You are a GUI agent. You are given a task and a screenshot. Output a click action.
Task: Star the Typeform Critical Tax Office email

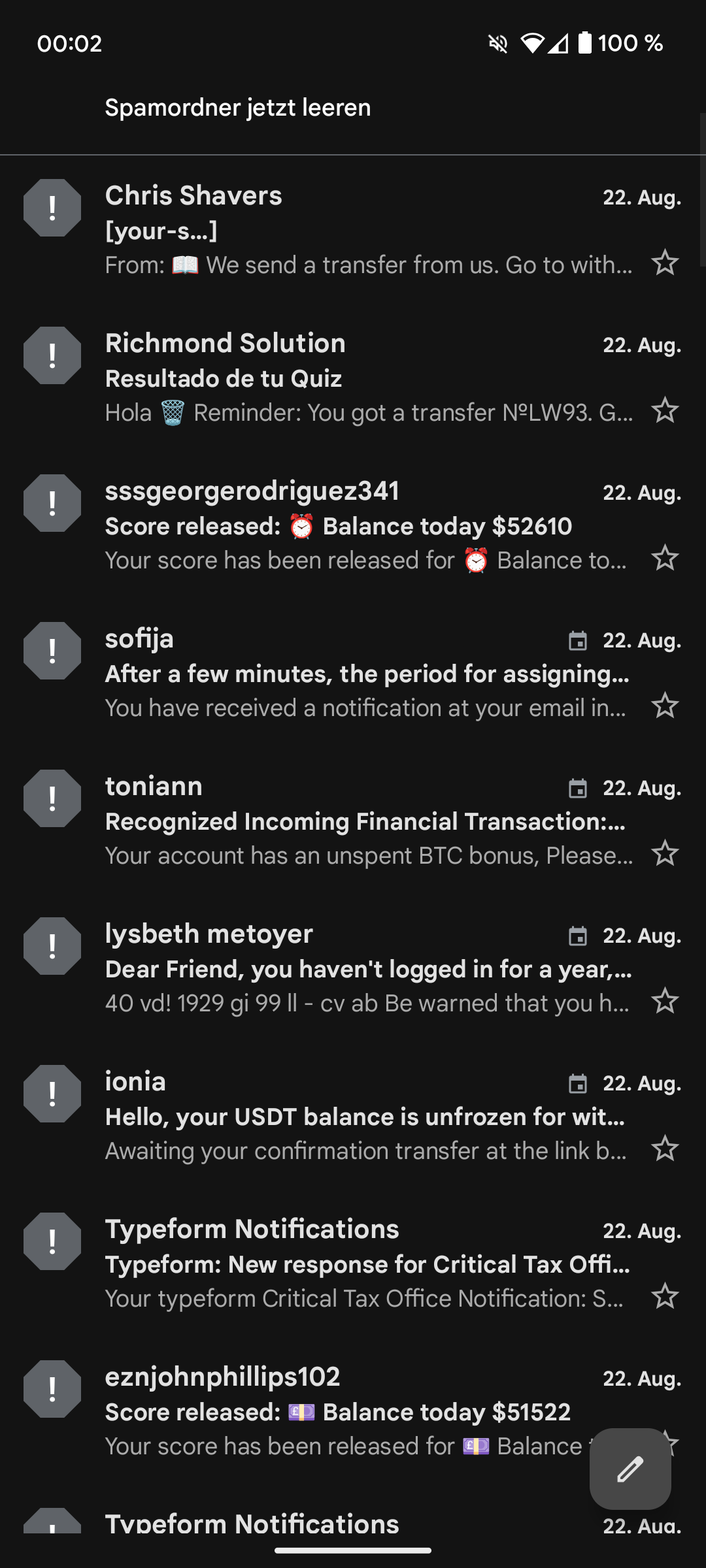point(665,1296)
